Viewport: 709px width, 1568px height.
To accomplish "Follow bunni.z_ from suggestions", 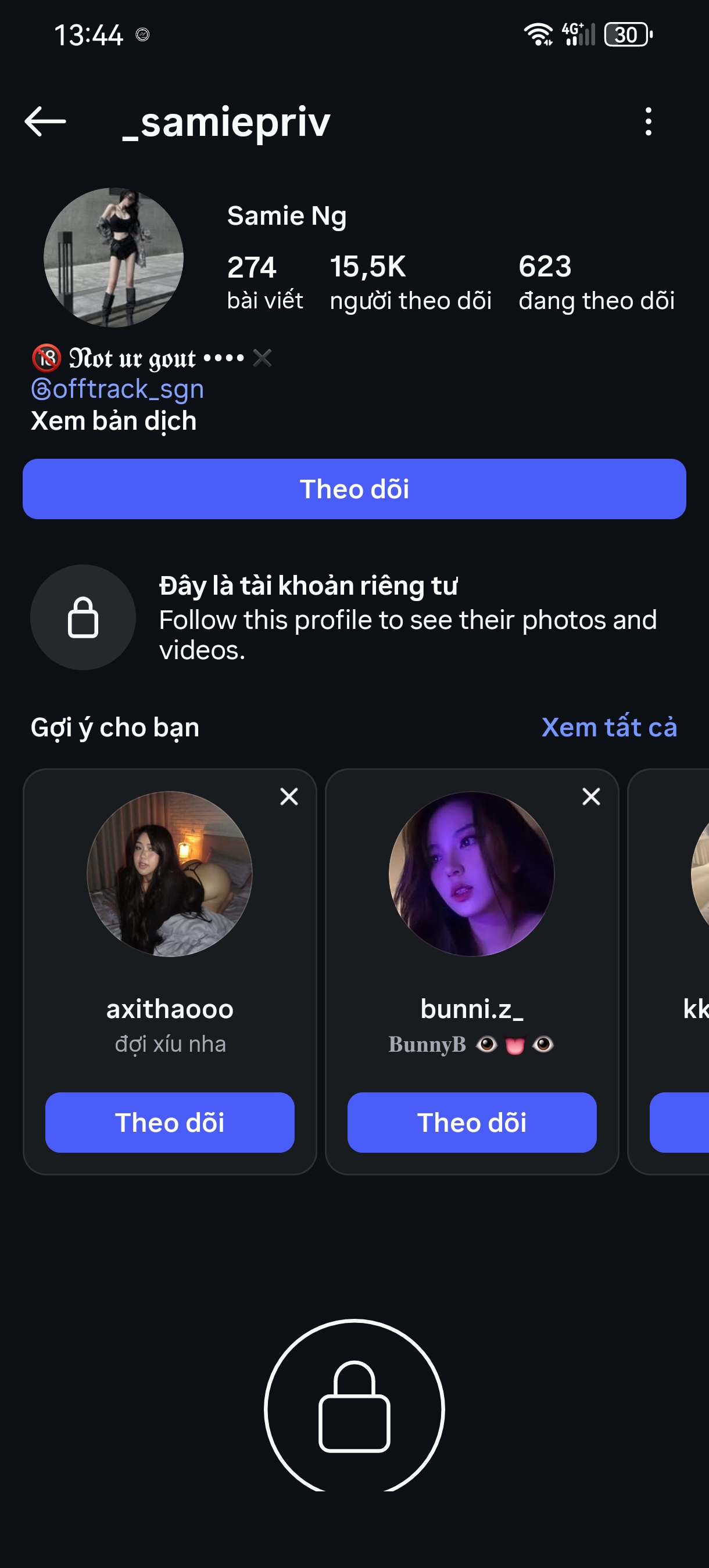I will point(472,1122).
